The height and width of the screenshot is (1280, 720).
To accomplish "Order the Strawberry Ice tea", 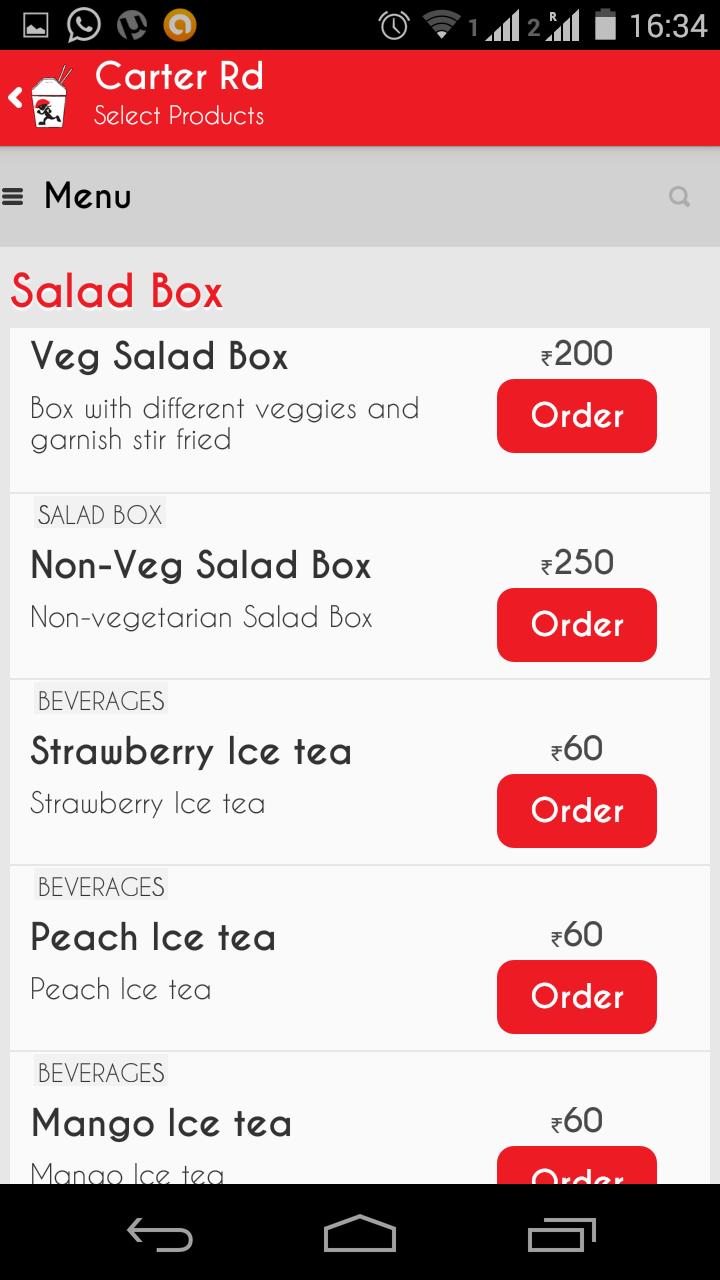I will (576, 811).
